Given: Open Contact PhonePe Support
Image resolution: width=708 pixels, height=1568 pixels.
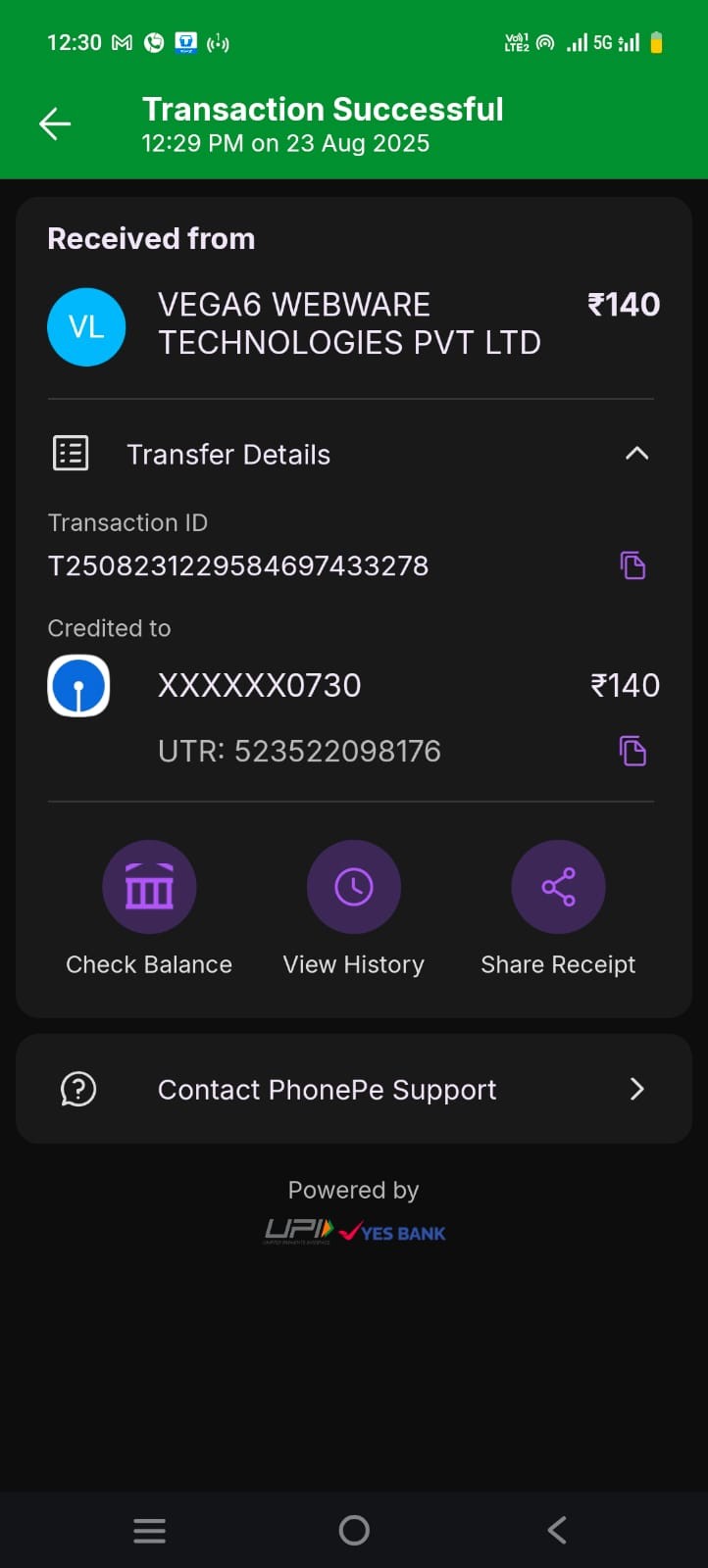Looking at the screenshot, I should click(x=354, y=1089).
